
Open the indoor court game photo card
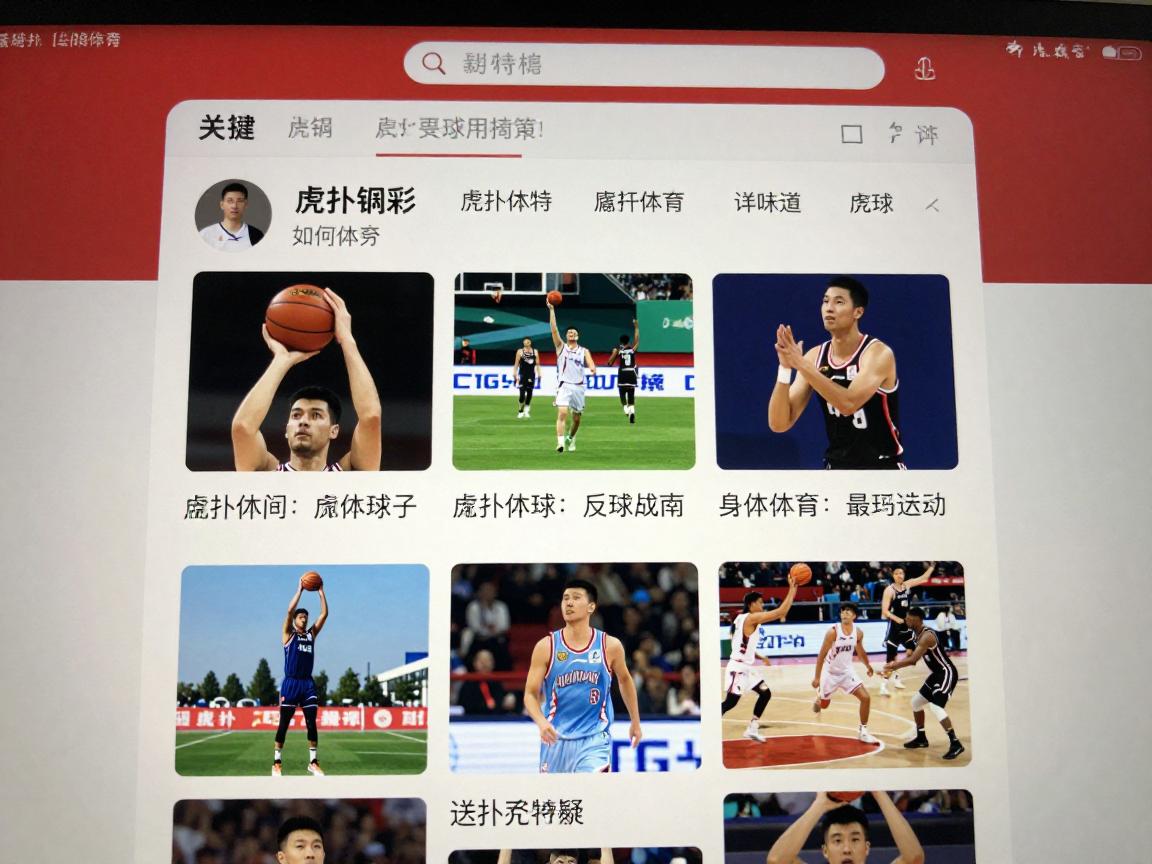click(x=844, y=664)
